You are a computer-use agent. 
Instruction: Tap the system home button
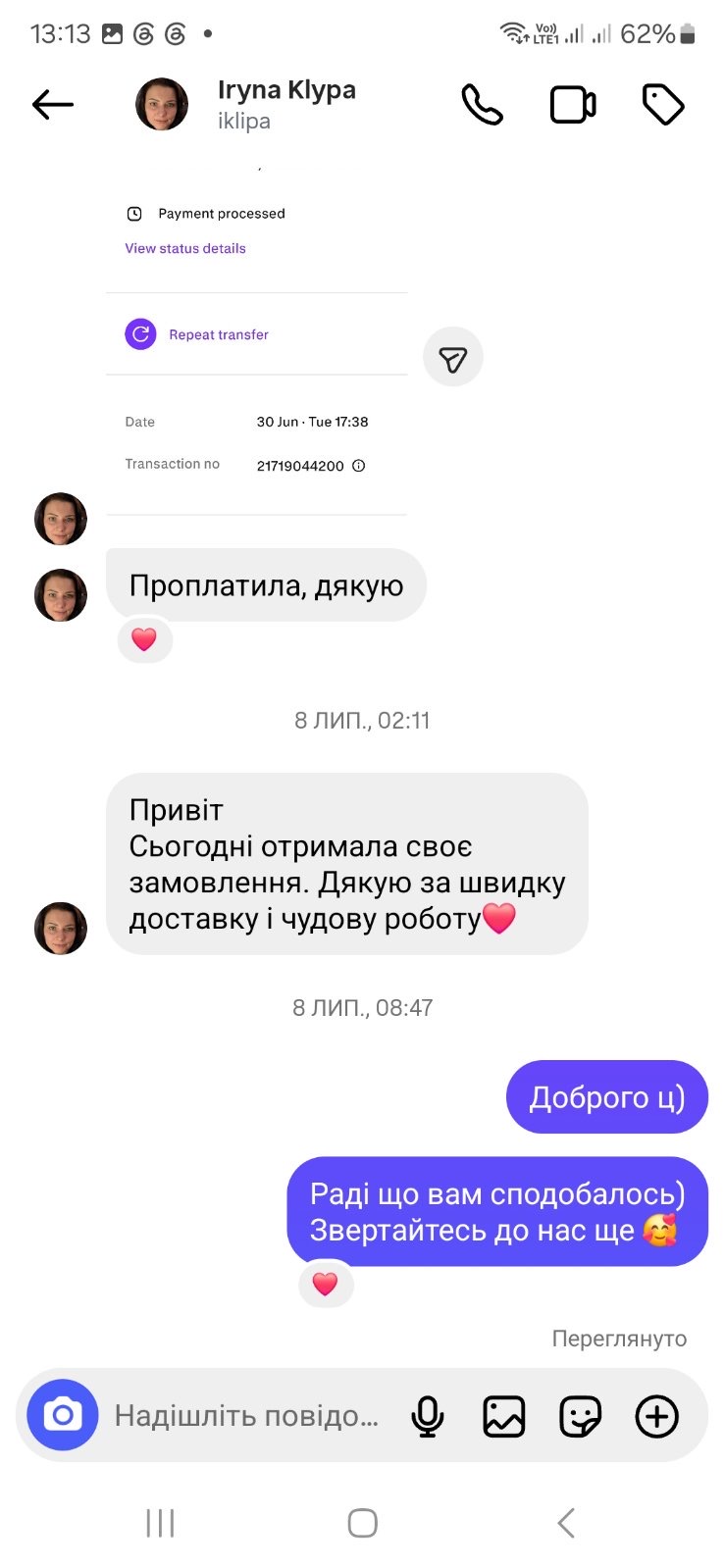point(362,1523)
